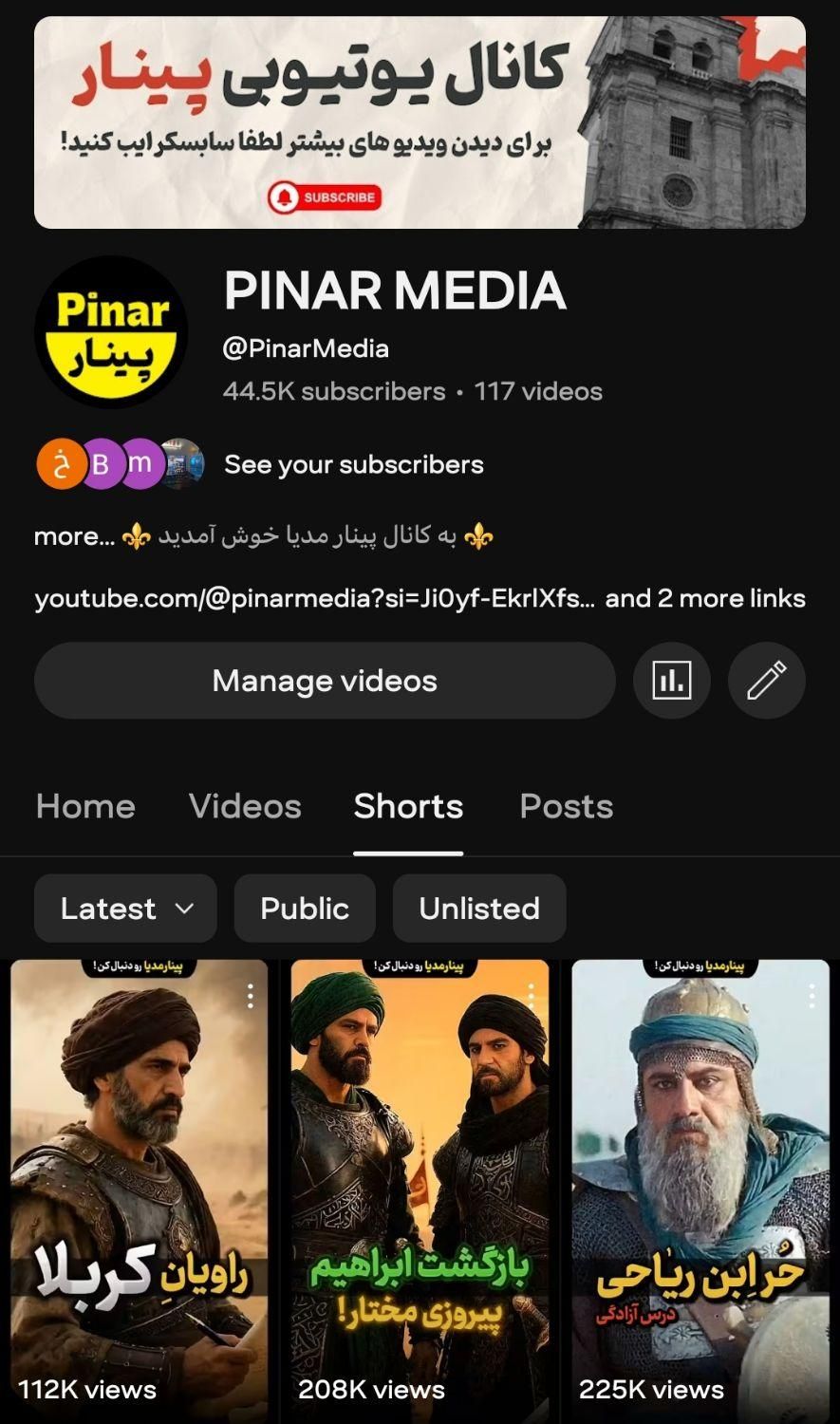Open the youtube.com/@pinarmedia channel link

pyautogui.click(x=315, y=599)
